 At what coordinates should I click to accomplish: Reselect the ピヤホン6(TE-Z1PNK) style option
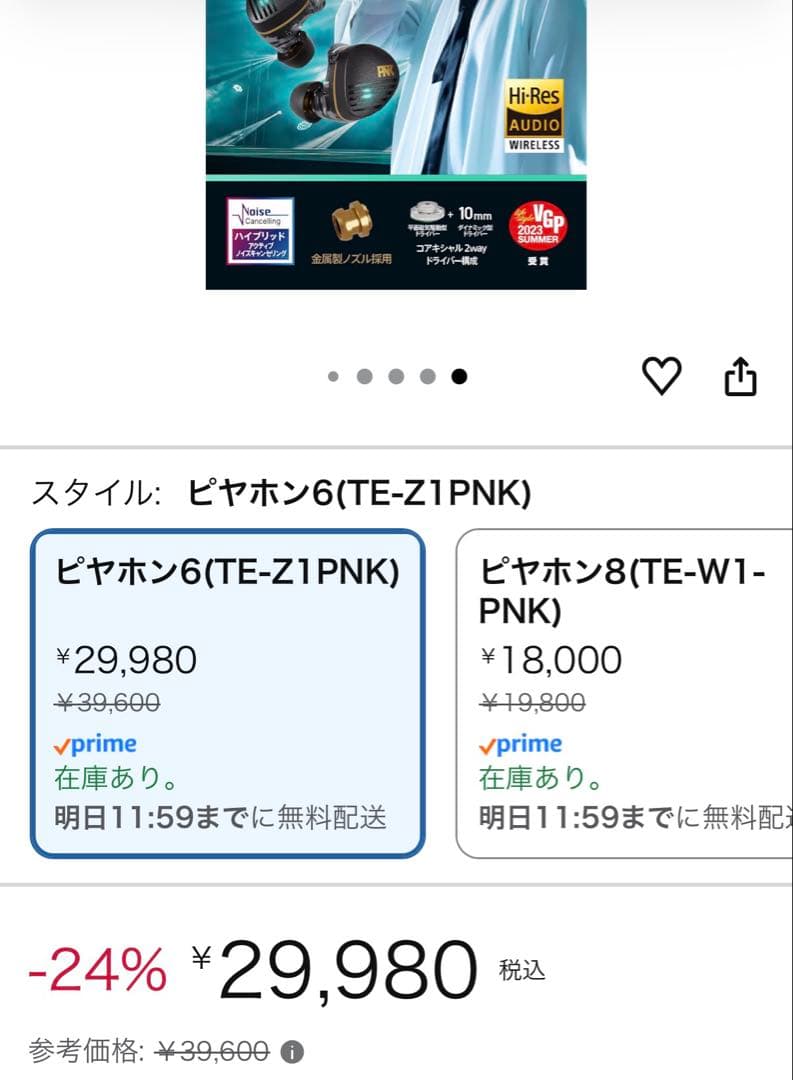225,690
